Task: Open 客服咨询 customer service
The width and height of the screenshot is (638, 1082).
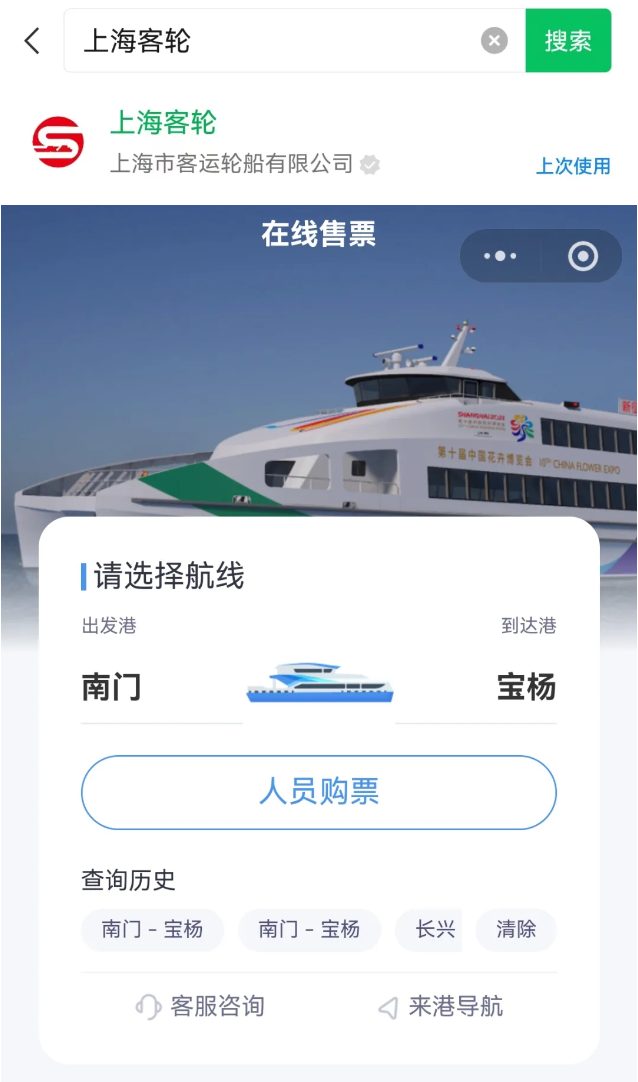Action: click(201, 1006)
